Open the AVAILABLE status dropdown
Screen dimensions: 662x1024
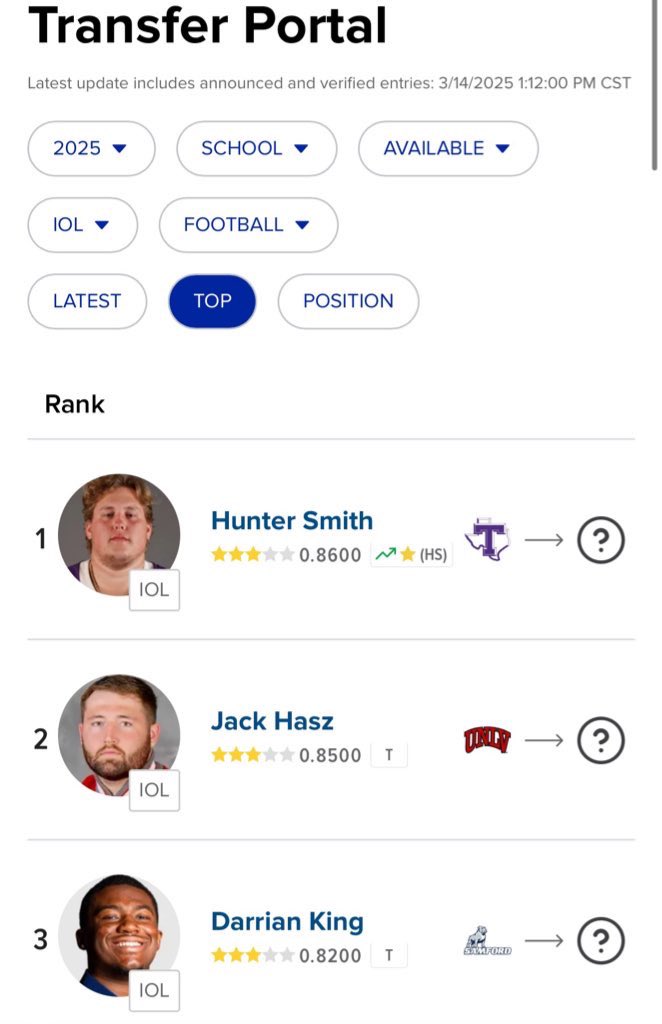[447, 148]
